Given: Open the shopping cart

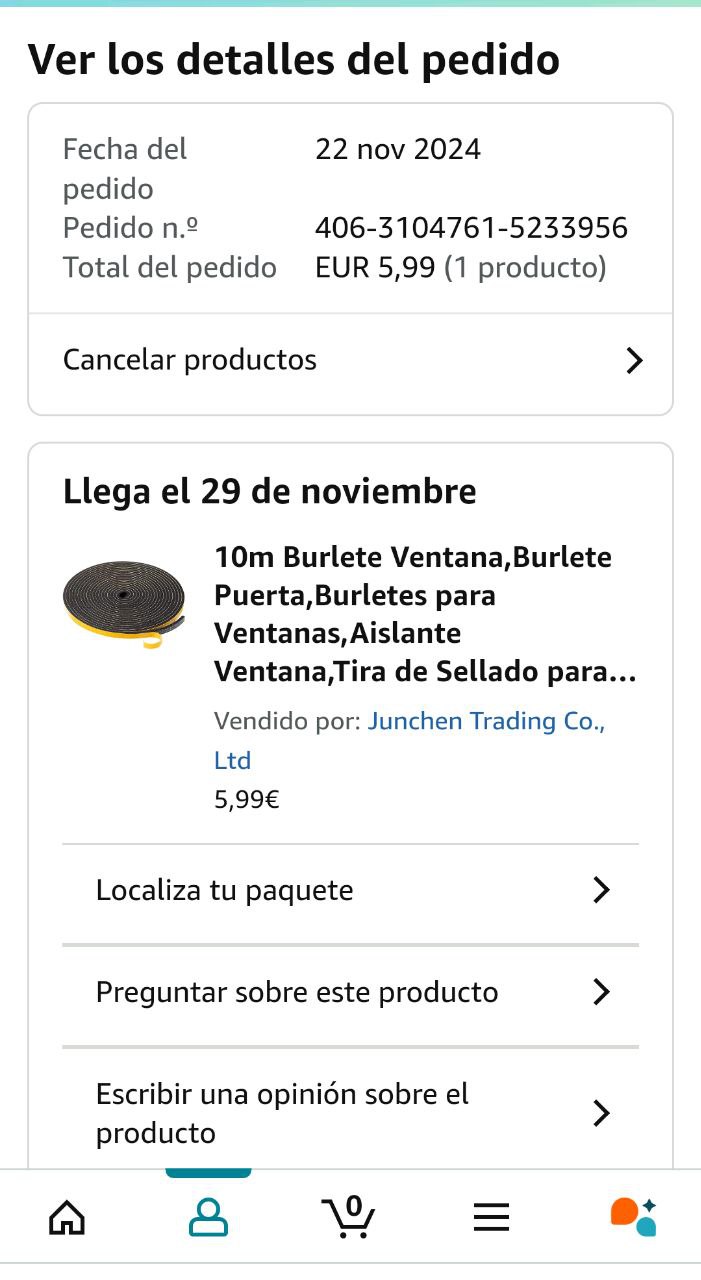Looking at the screenshot, I should pyautogui.click(x=349, y=1217).
